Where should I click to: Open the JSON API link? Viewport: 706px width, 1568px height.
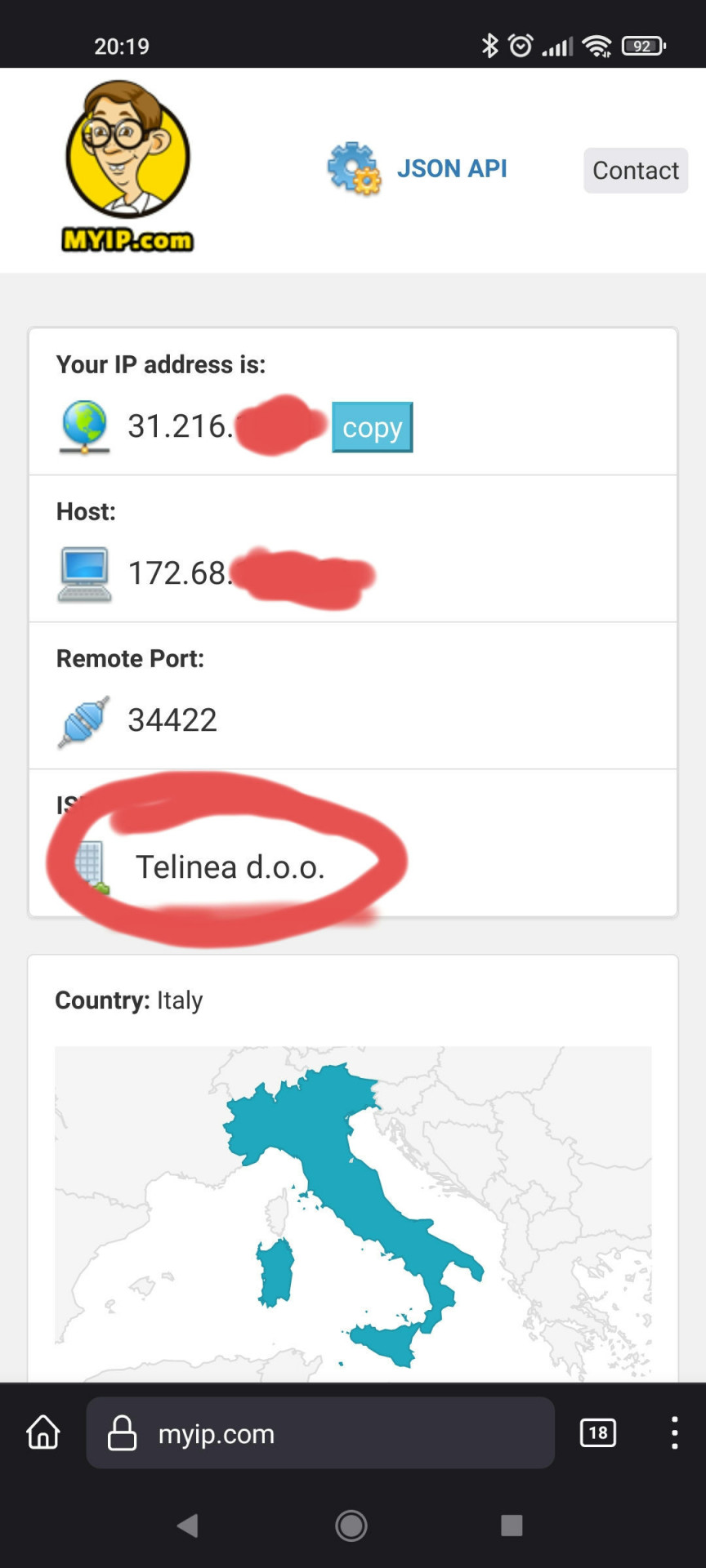451,168
